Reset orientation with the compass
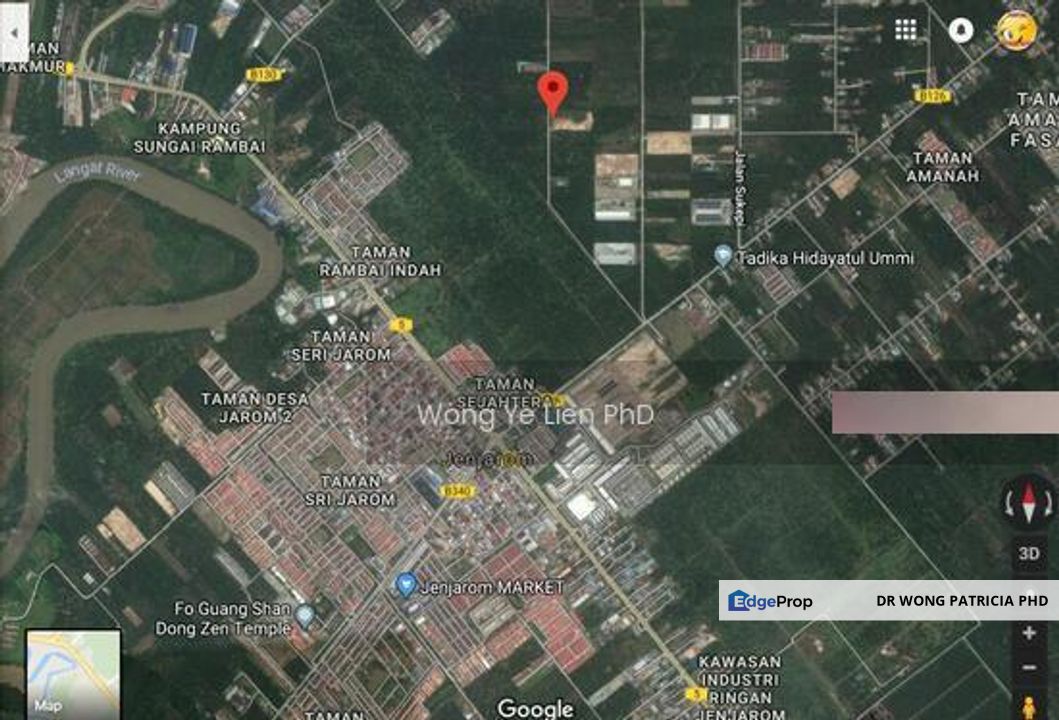The image size is (1059, 720). (x=1028, y=502)
